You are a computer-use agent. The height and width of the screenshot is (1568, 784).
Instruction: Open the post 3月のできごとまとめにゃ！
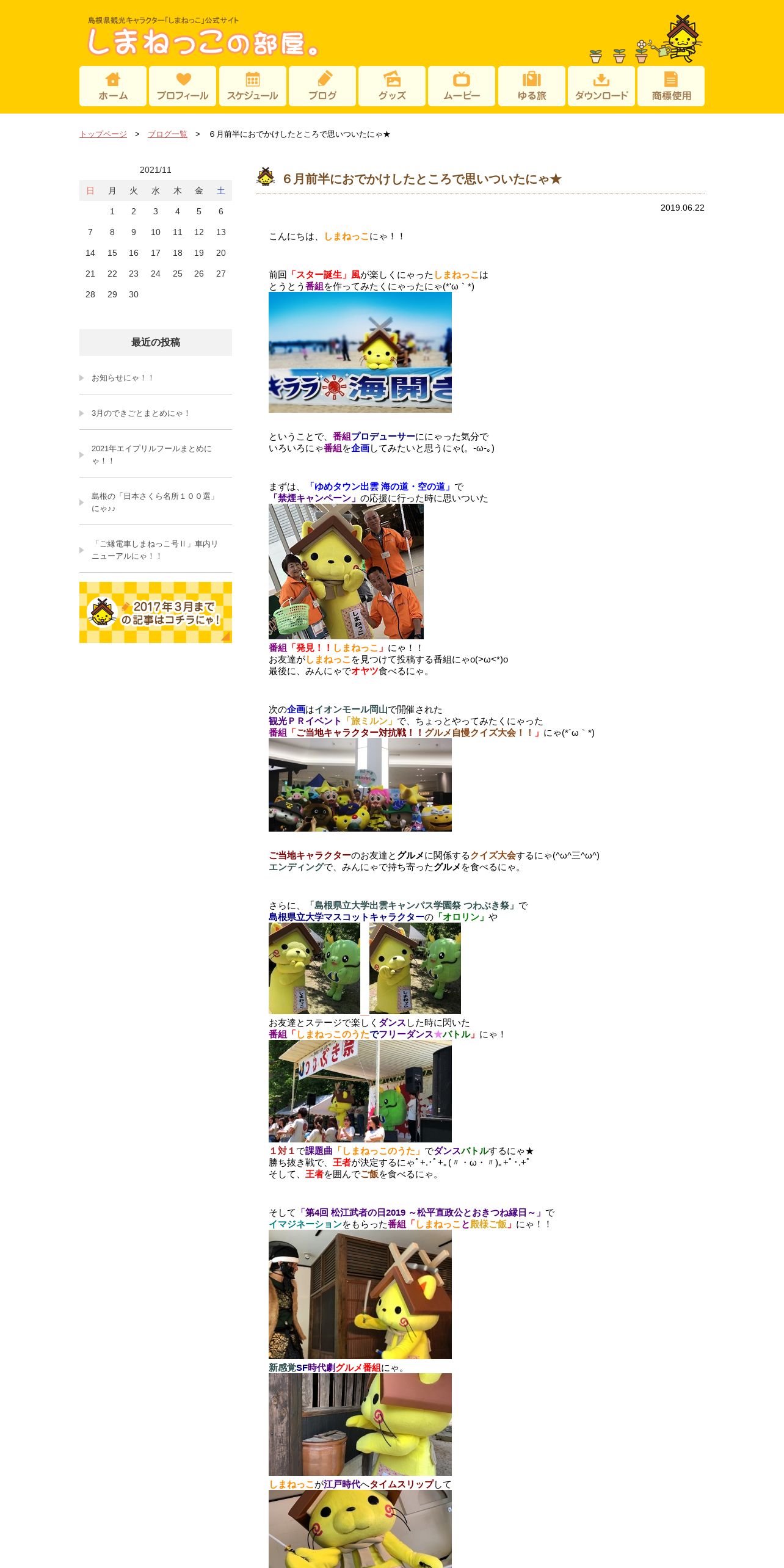click(141, 413)
